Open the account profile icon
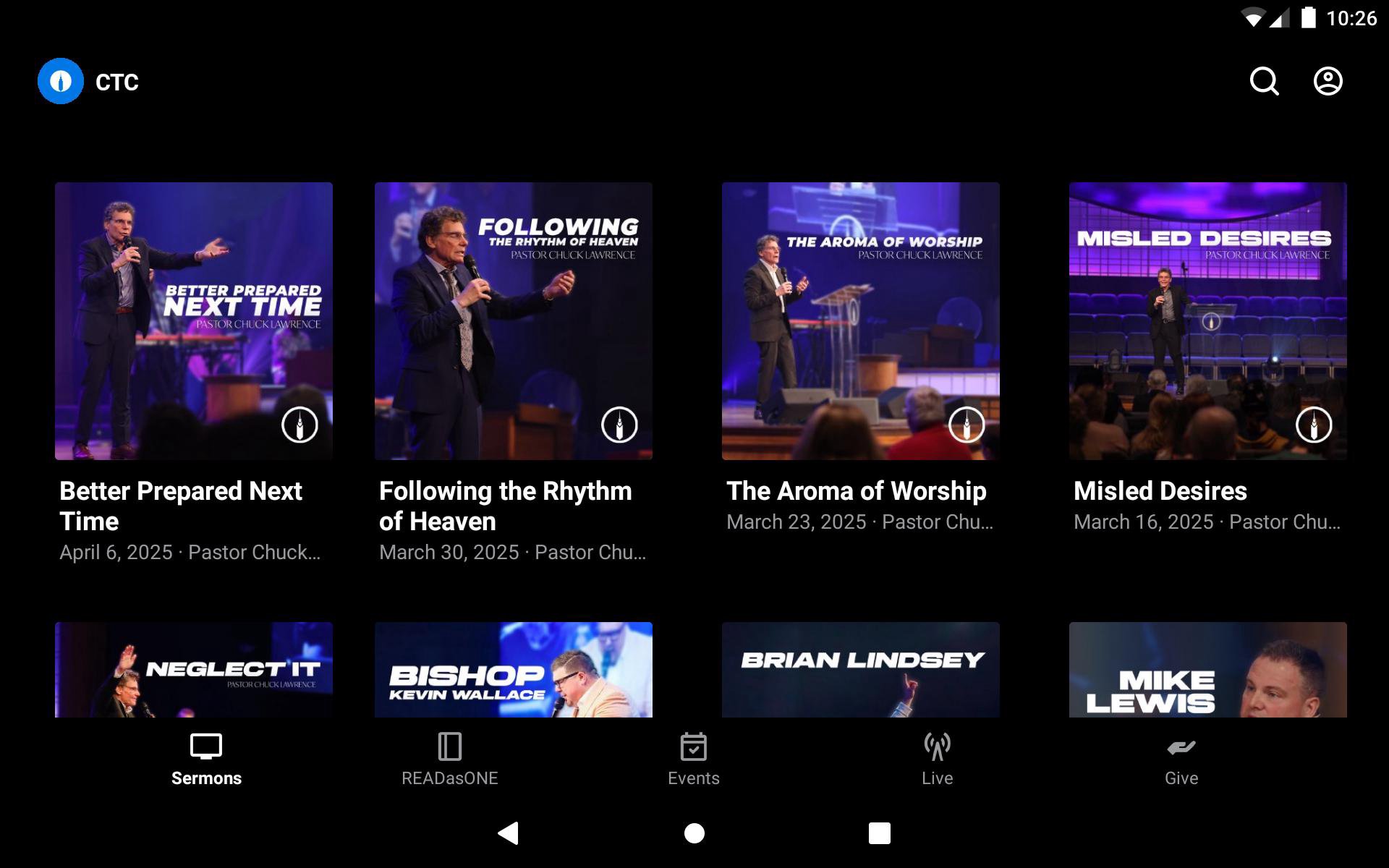 1328,81
